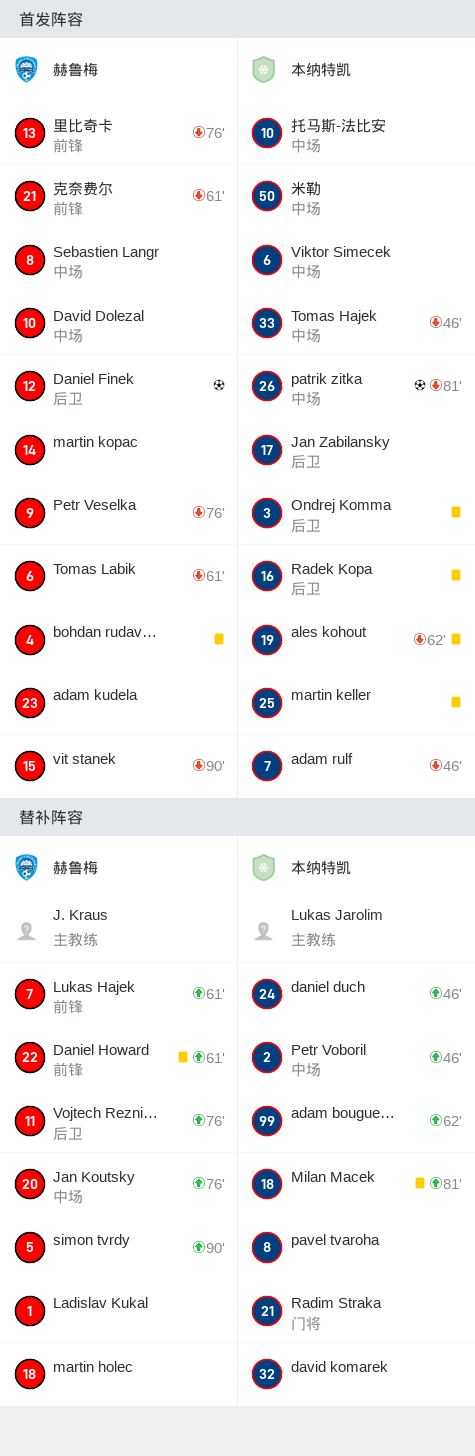This screenshot has height=1456, width=475.
Task: View Sebastien Langr player page
Action: tap(118, 259)
